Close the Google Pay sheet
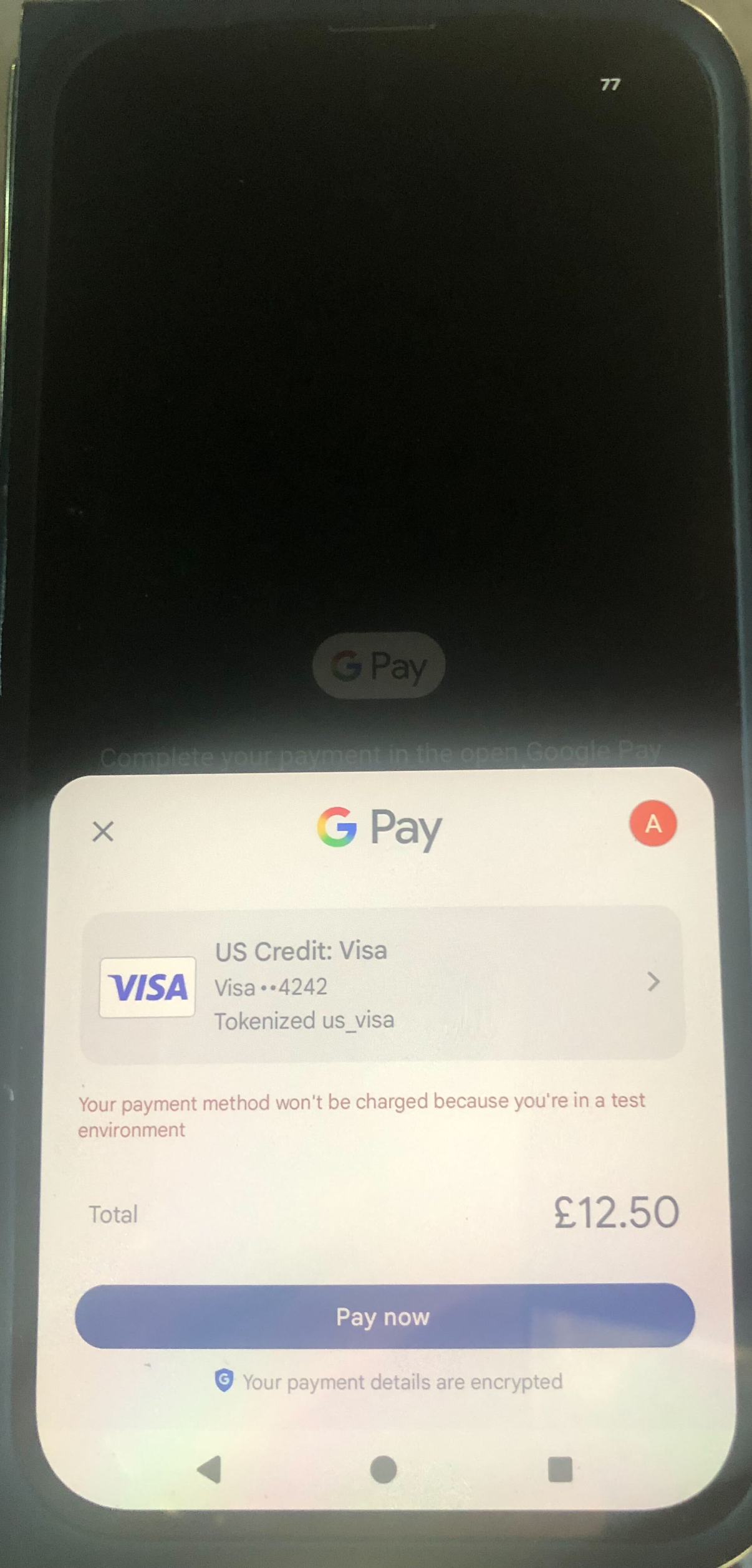This screenshot has height=1568, width=752. pos(103,831)
